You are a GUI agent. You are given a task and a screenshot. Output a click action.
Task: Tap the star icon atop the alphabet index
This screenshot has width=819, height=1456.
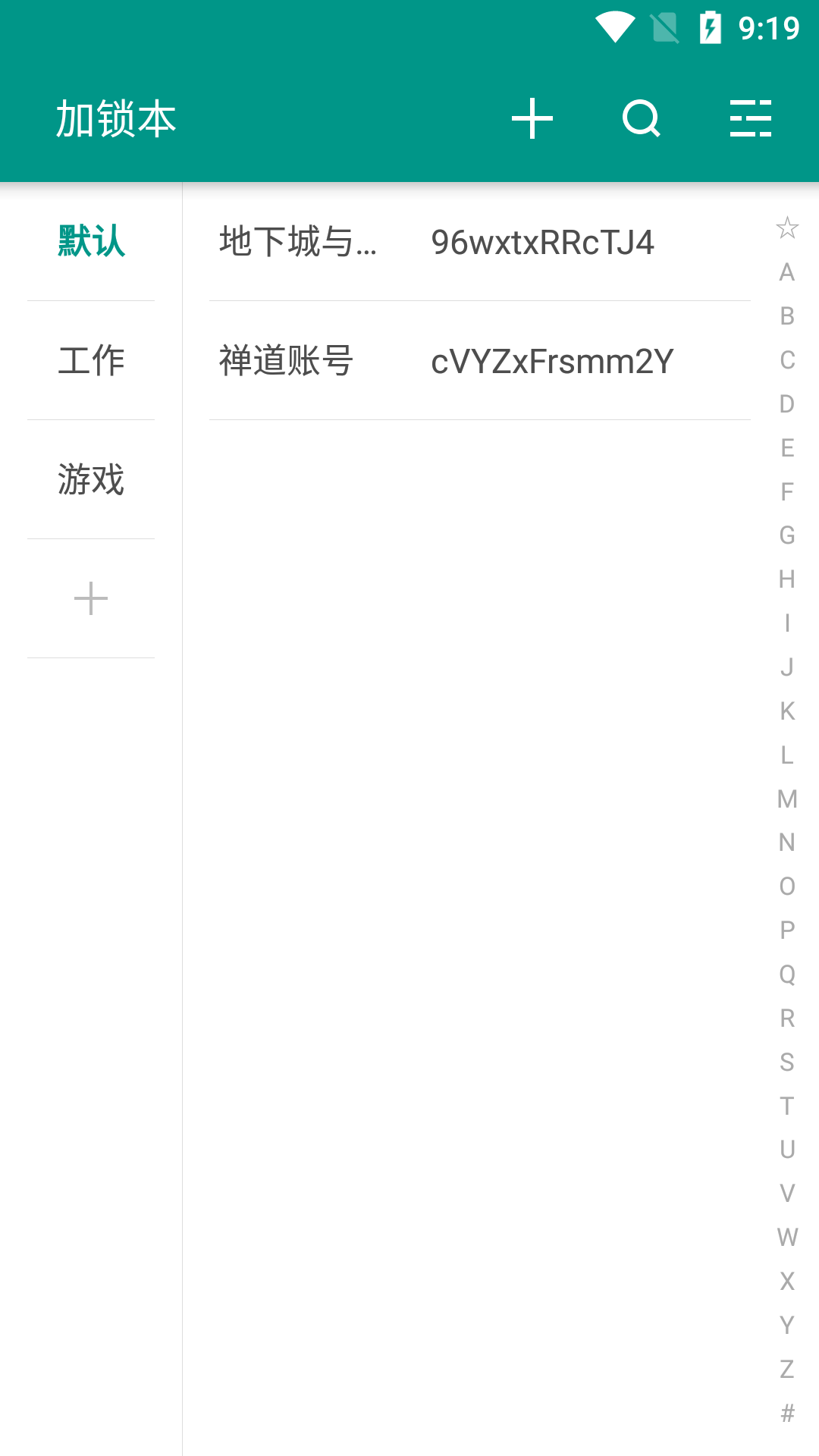coord(786,226)
